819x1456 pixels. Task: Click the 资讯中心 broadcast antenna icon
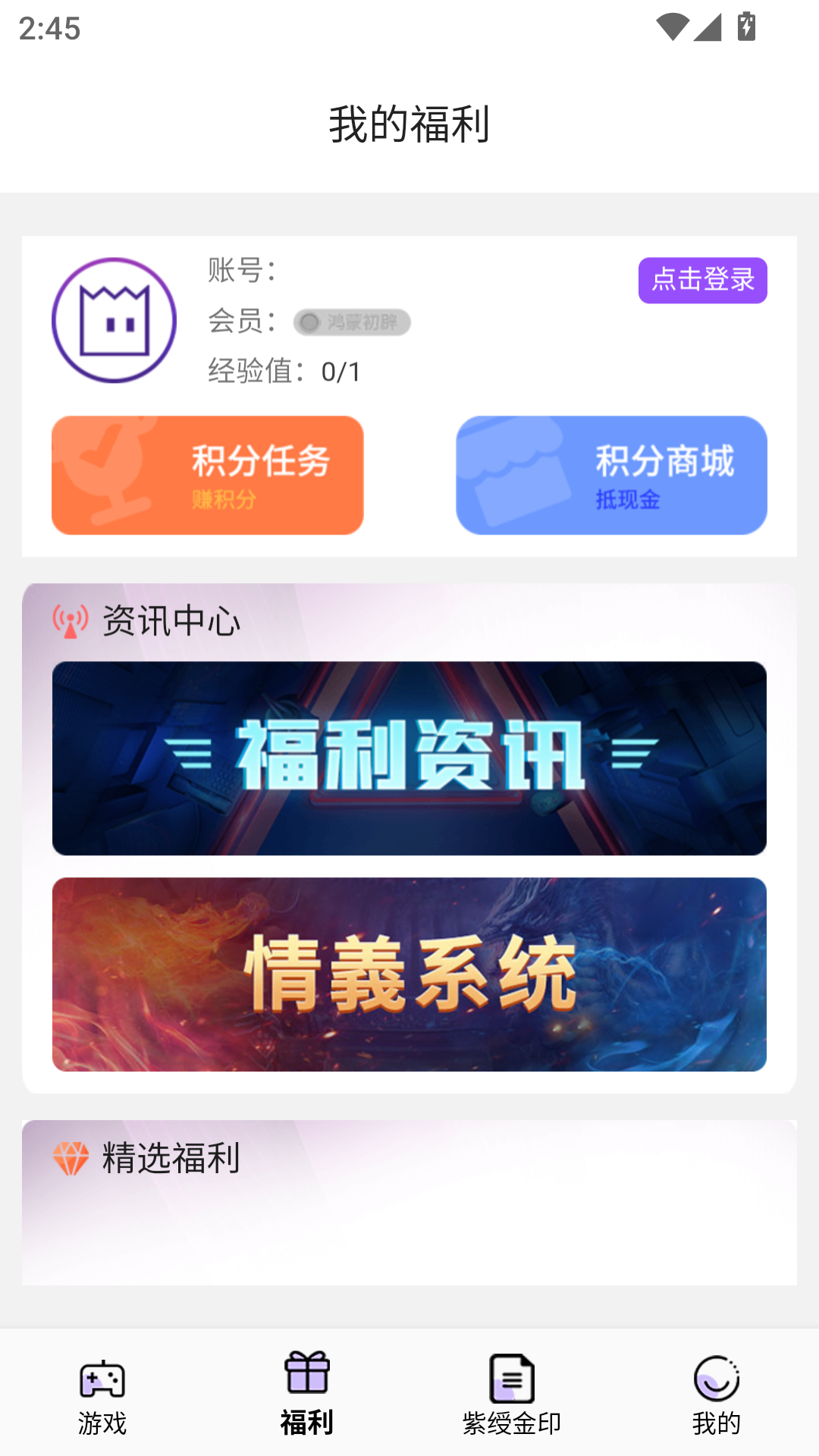click(x=72, y=623)
